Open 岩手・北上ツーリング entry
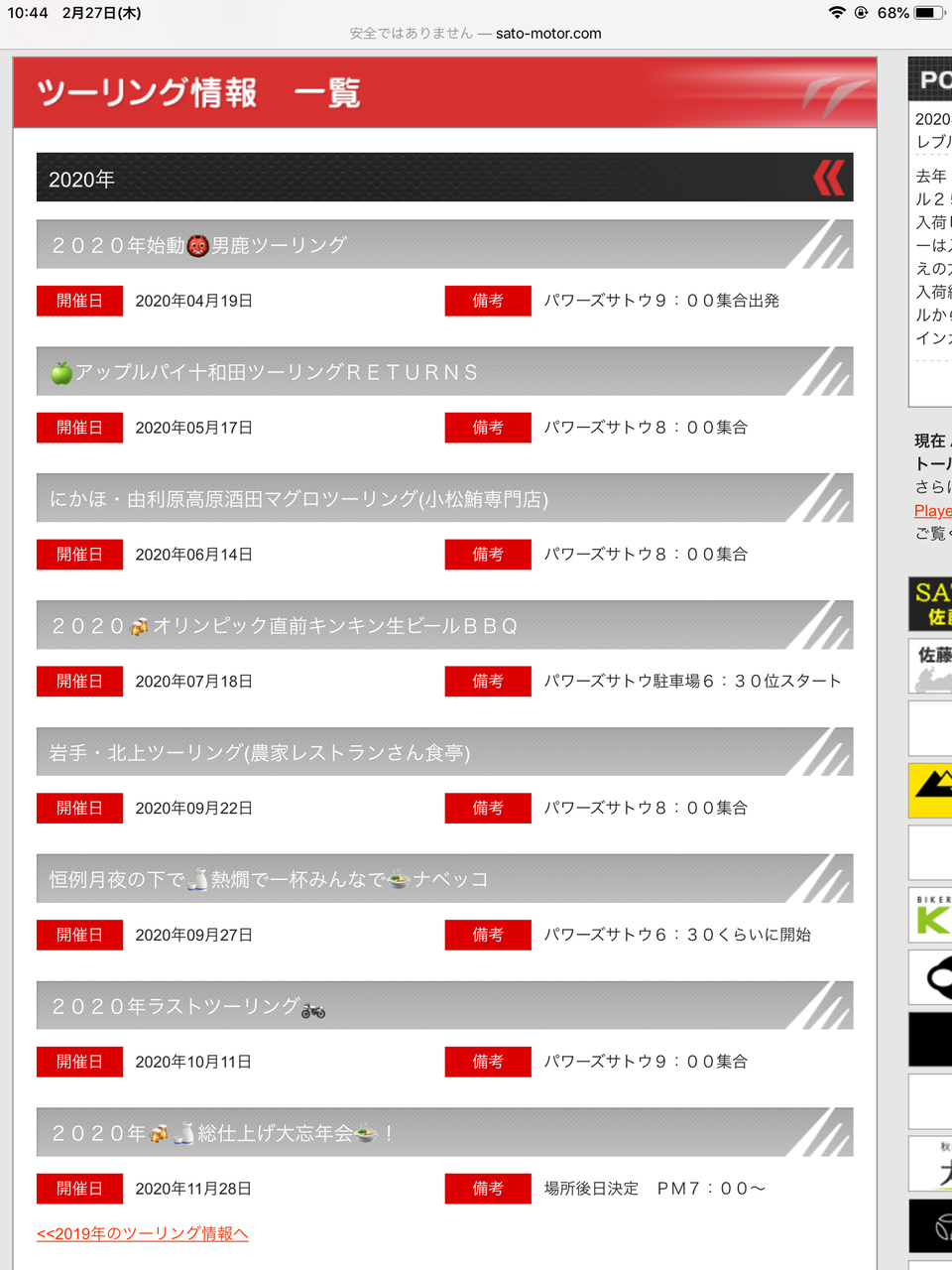The height and width of the screenshot is (1270, 952). pos(444,752)
